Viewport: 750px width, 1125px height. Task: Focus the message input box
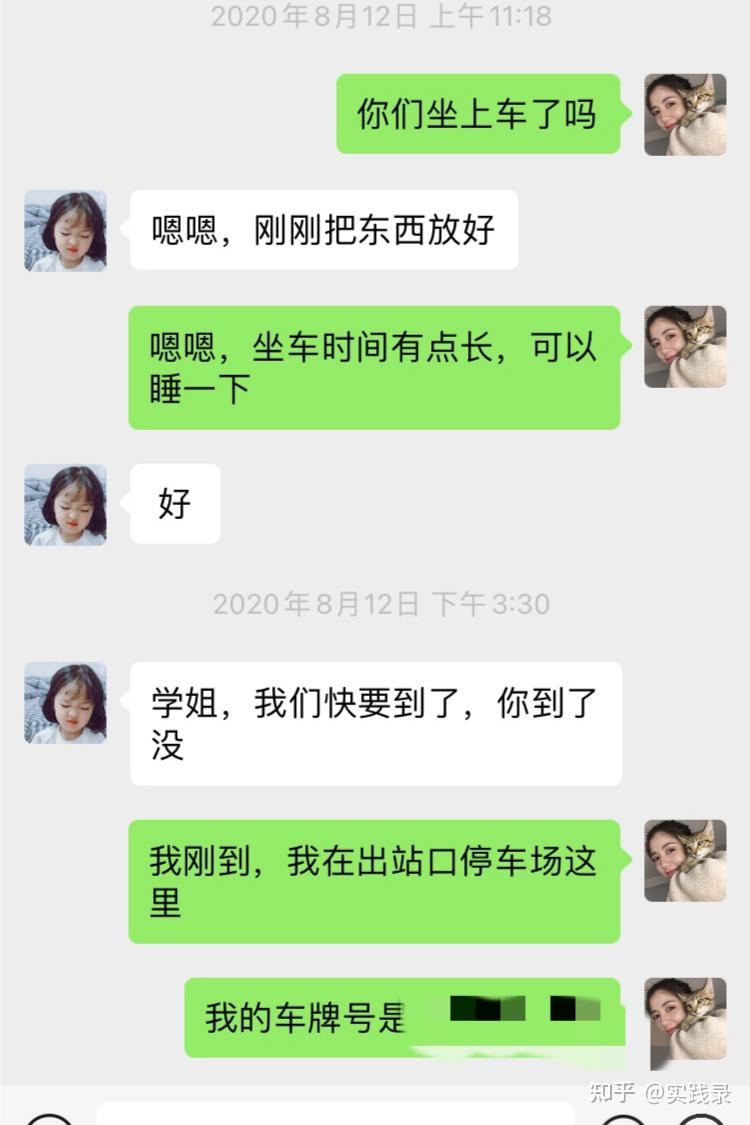tap(335, 1113)
